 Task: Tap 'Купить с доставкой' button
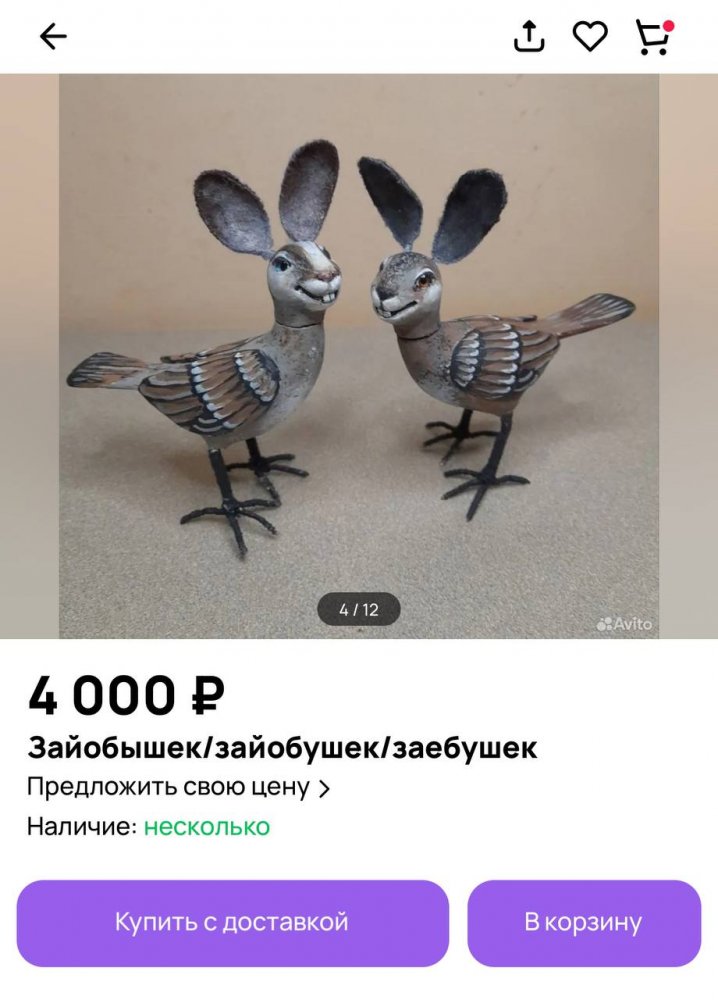[232, 922]
